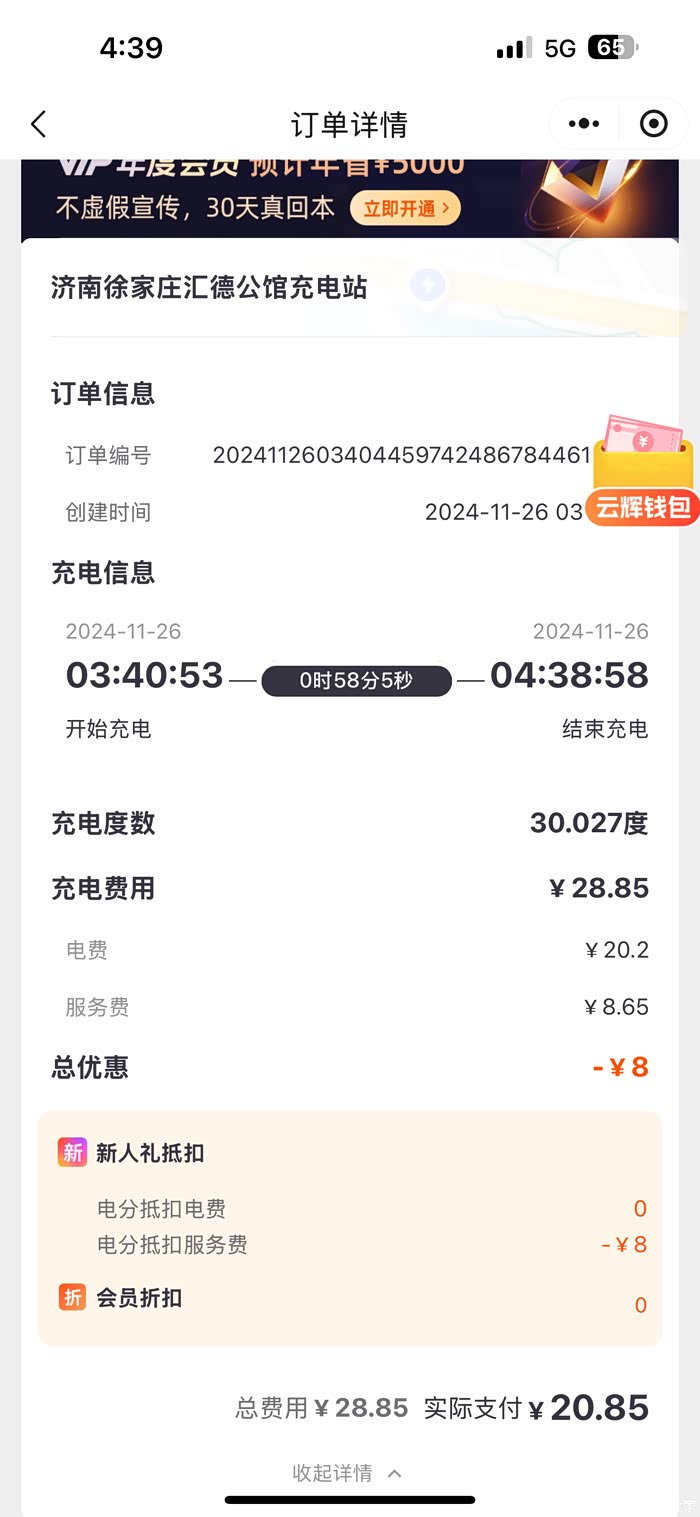Close the mini program with the circle button
This screenshot has width=700, height=1517.
(653, 124)
